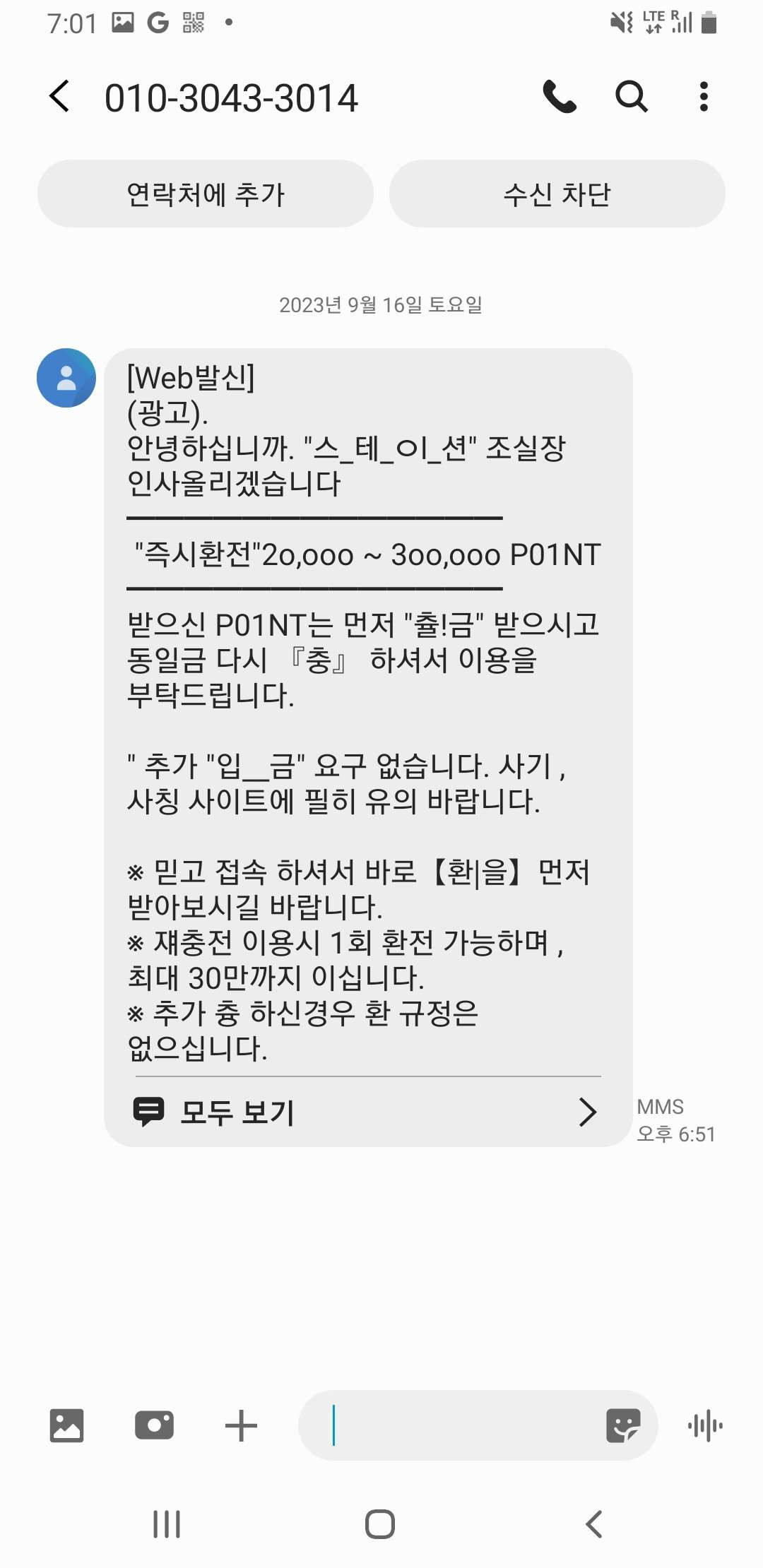Open the three-dot overflow menu
Screen dimensions: 763x1568
tap(704, 97)
